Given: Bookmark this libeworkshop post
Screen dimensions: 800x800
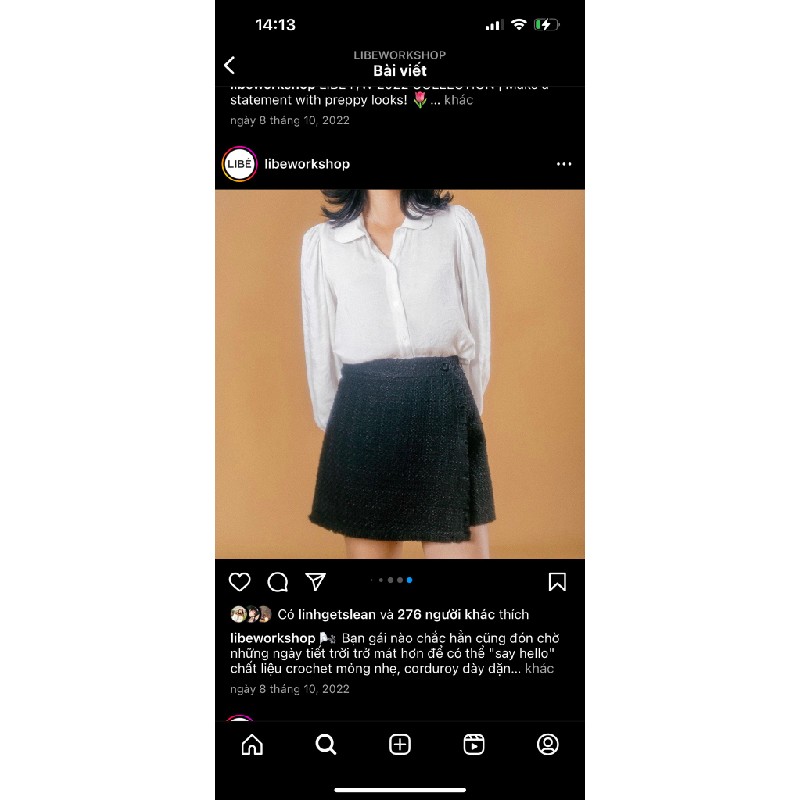Looking at the screenshot, I should 557,582.
